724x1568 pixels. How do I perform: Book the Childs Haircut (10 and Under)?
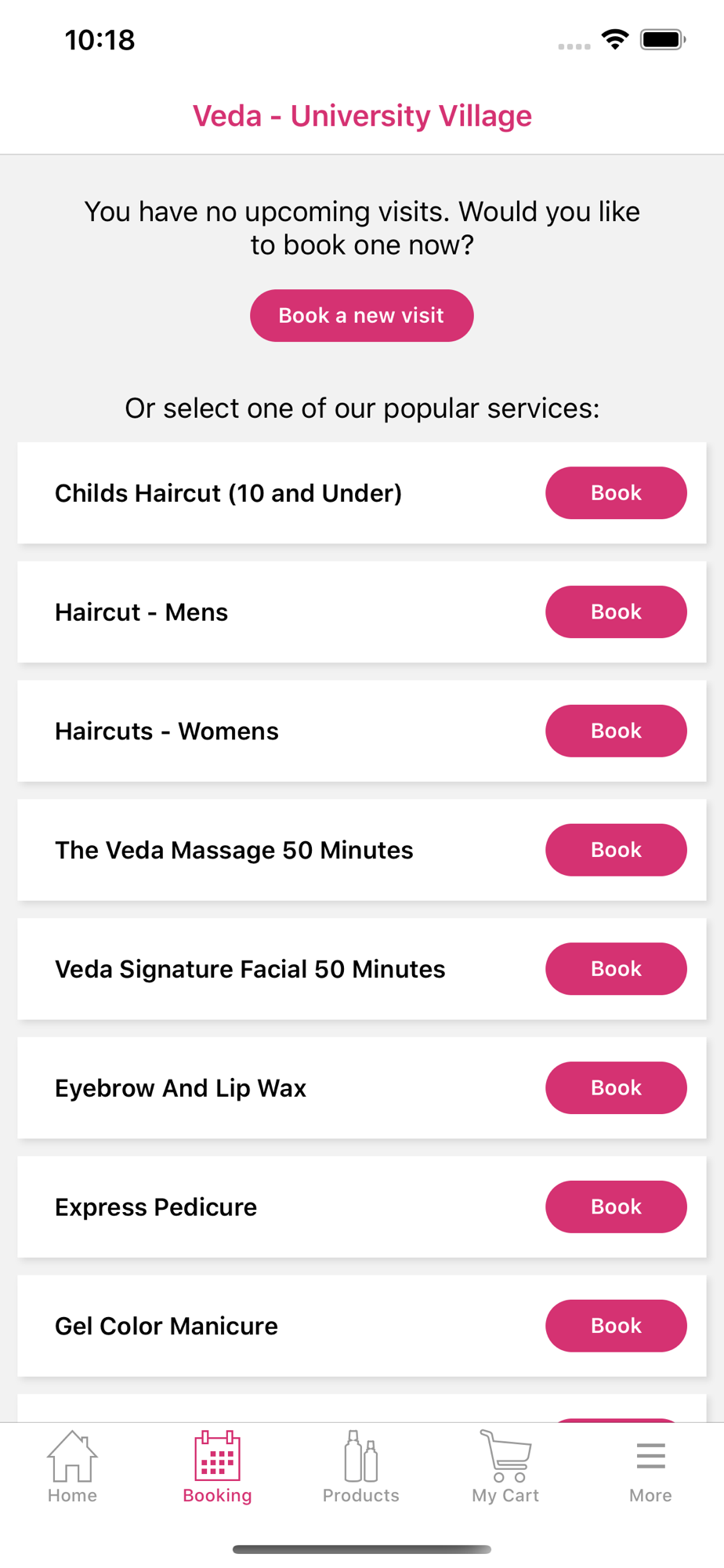[x=616, y=493]
